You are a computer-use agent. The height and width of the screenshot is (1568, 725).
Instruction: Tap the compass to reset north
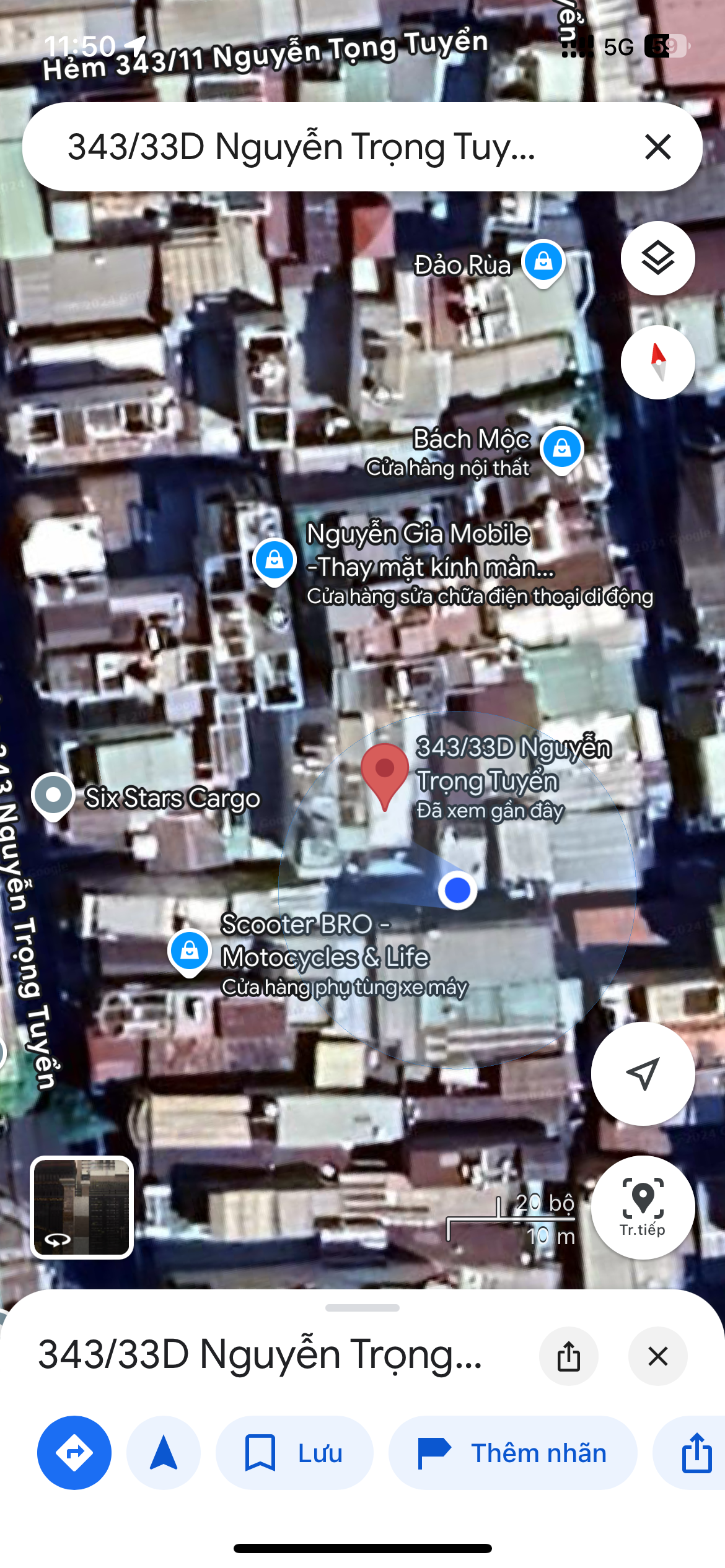tap(657, 362)
